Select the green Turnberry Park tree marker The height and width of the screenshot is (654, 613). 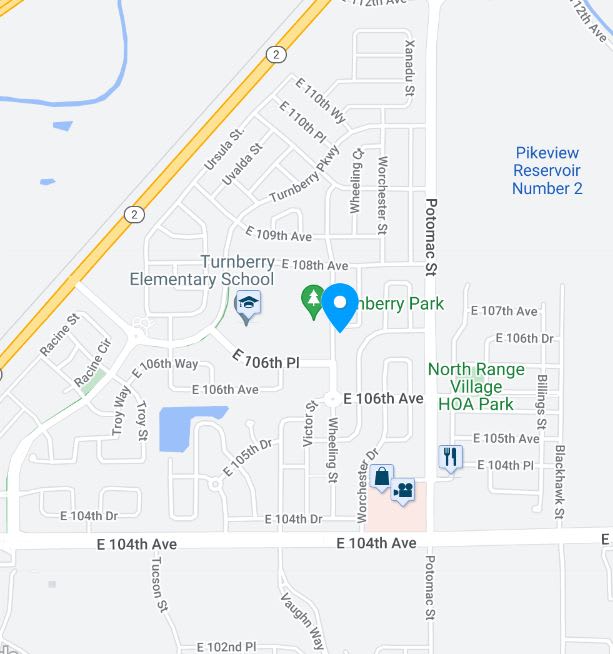(x=313, y=300)
